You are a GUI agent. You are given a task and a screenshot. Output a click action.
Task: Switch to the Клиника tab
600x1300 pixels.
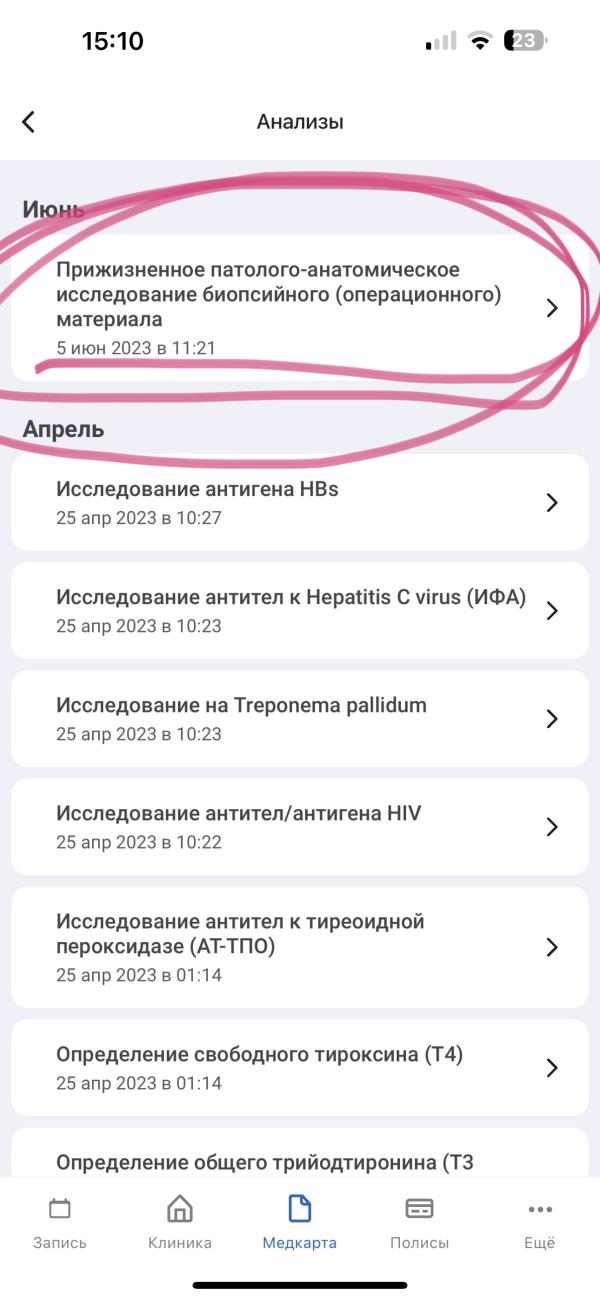[180, 1222]
